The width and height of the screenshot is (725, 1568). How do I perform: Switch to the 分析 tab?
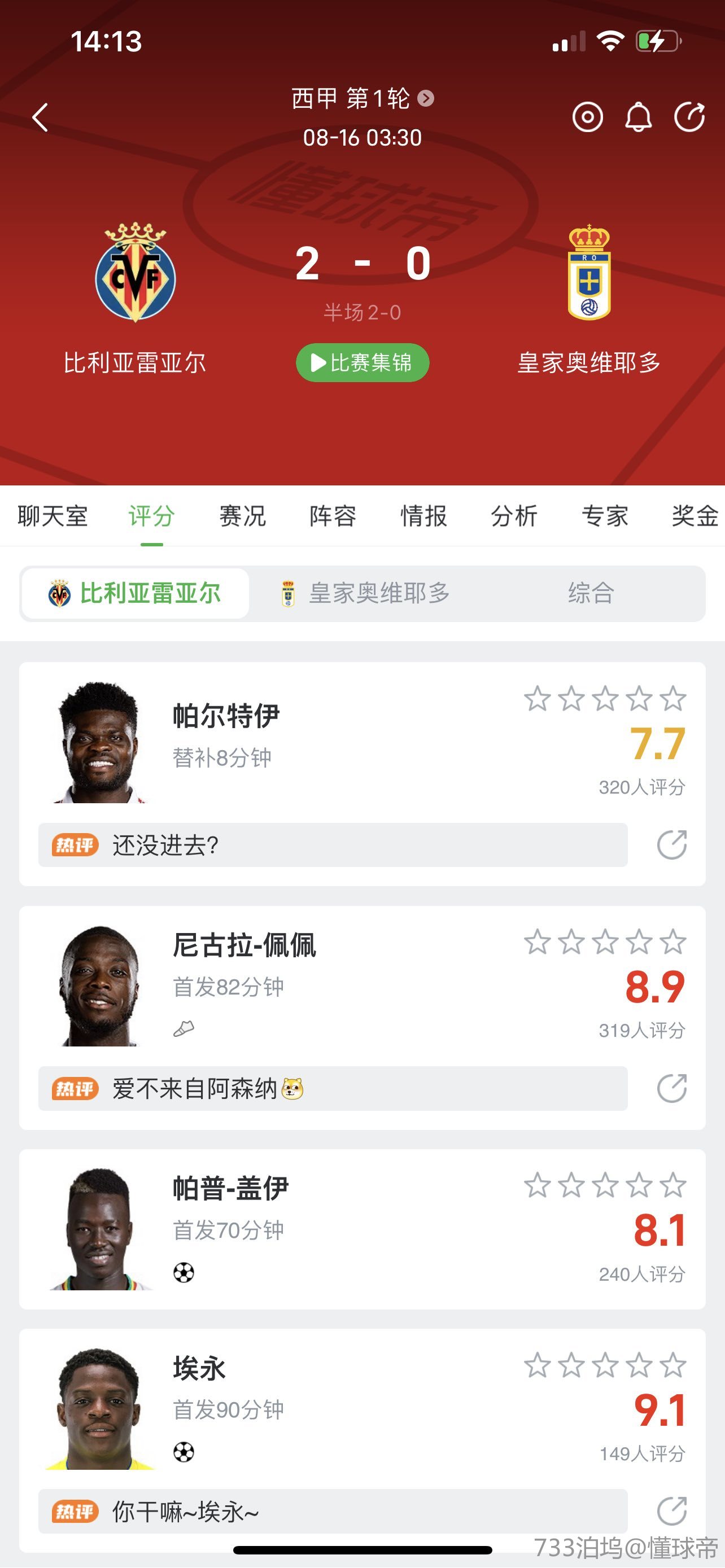coord(514,516)
